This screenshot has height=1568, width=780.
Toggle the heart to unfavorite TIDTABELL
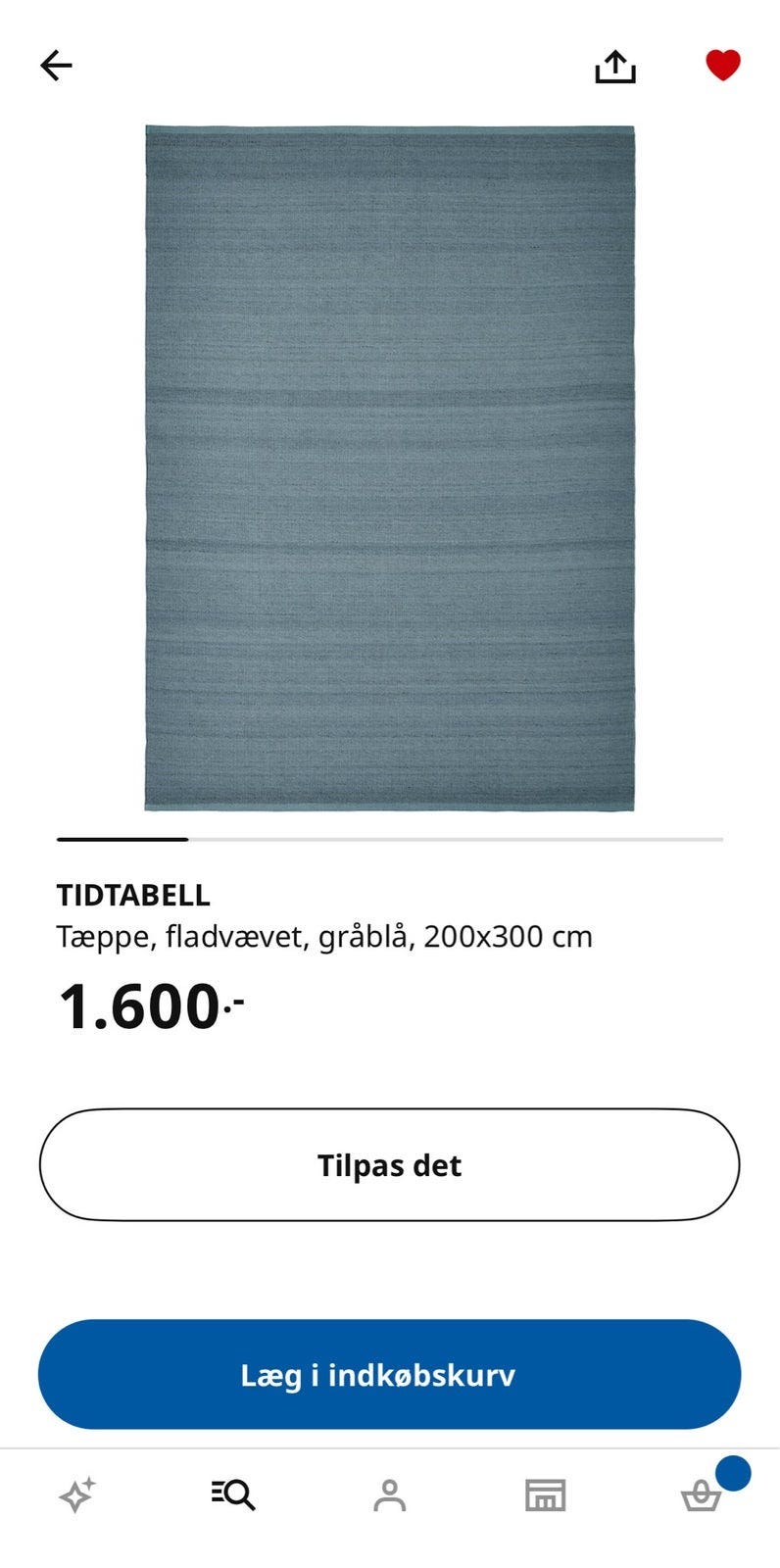click(x=722, y=65)
